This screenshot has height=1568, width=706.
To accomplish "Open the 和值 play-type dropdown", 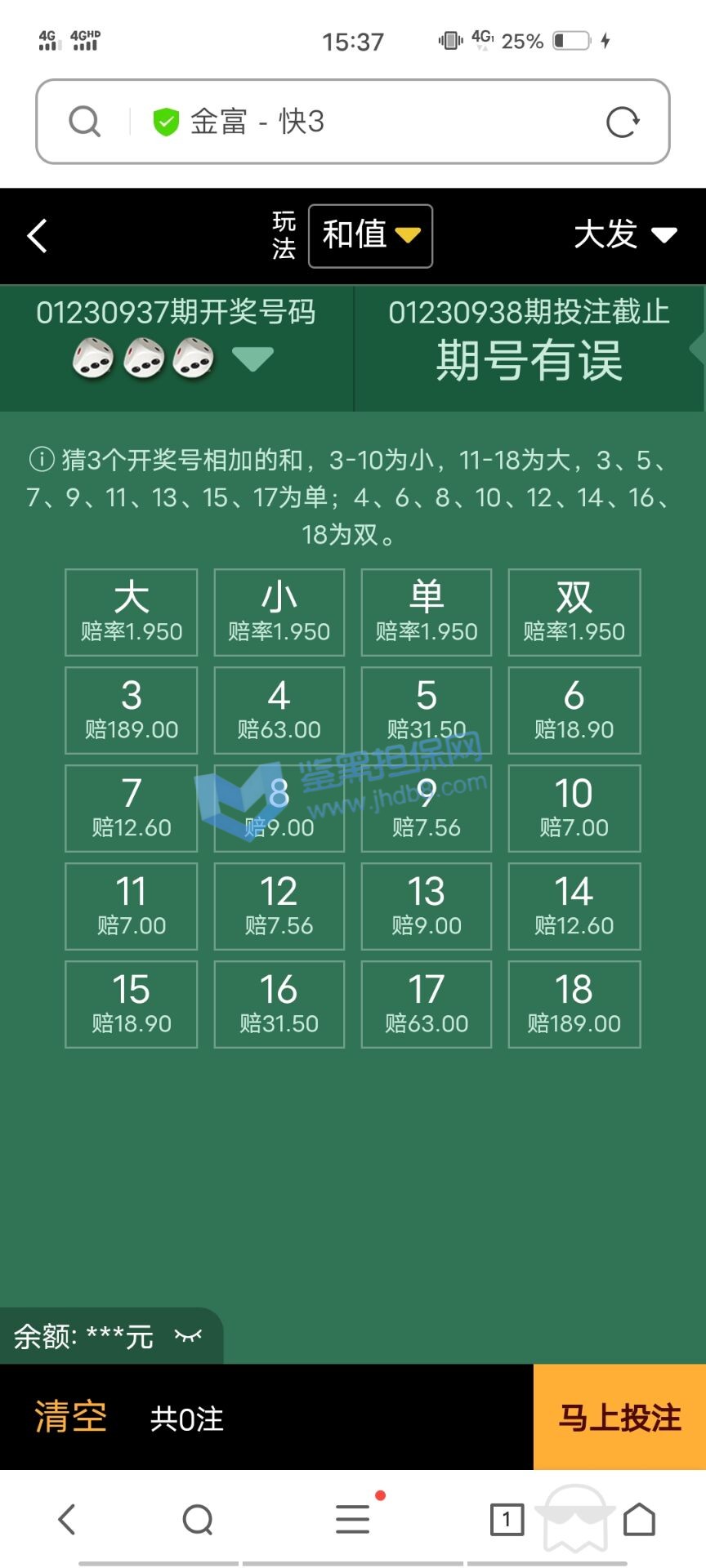I will tap(370, 236).
